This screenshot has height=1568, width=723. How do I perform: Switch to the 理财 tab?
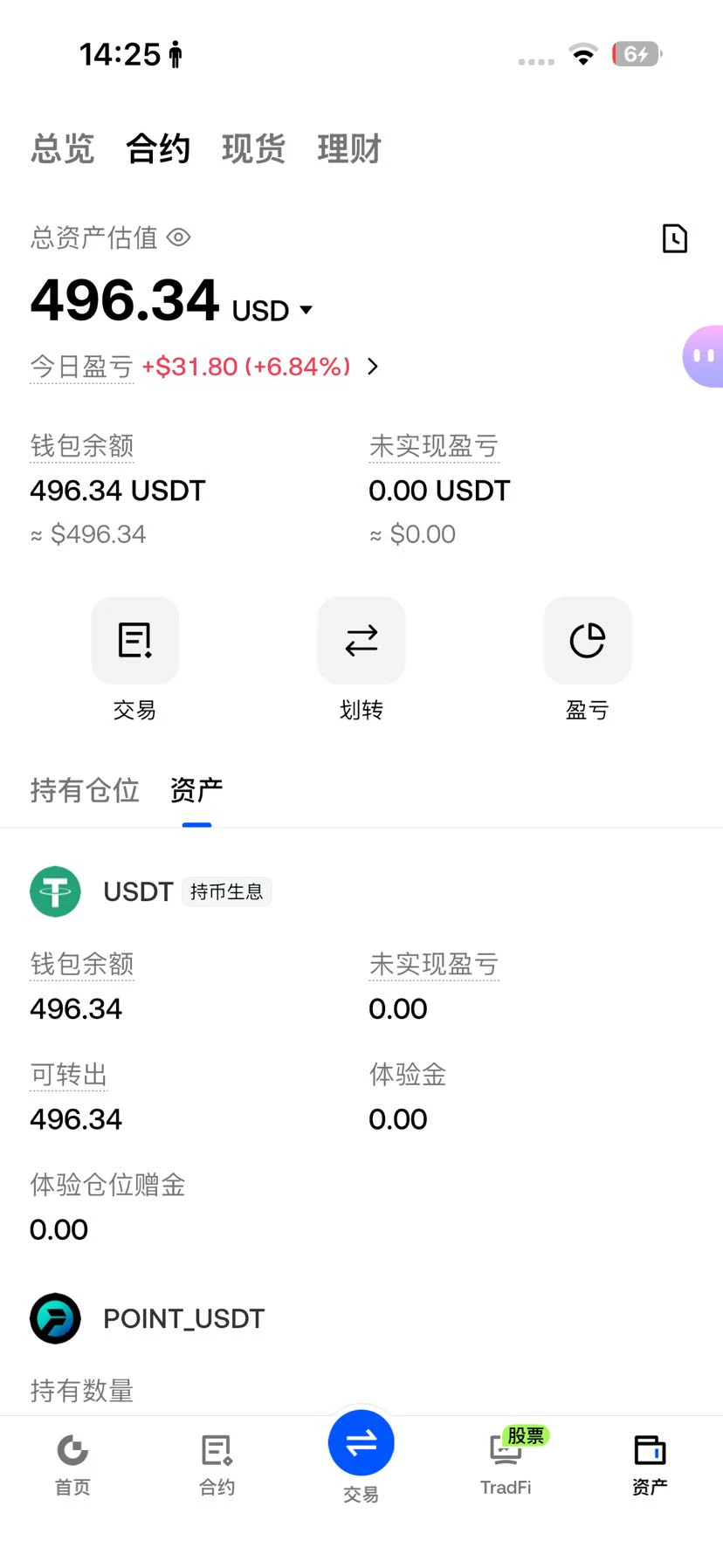click(x=349, y=148)
